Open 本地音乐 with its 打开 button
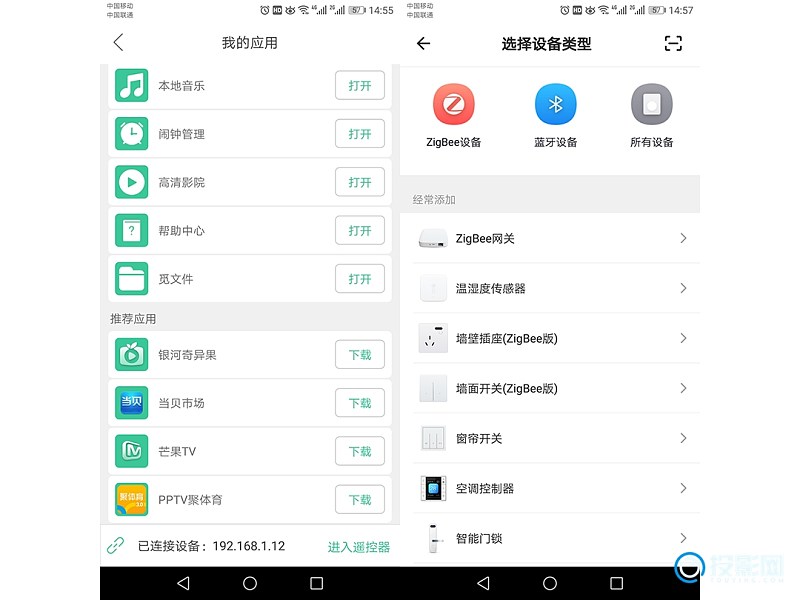This screenshot has width=800, height=600. click(359, 86)
